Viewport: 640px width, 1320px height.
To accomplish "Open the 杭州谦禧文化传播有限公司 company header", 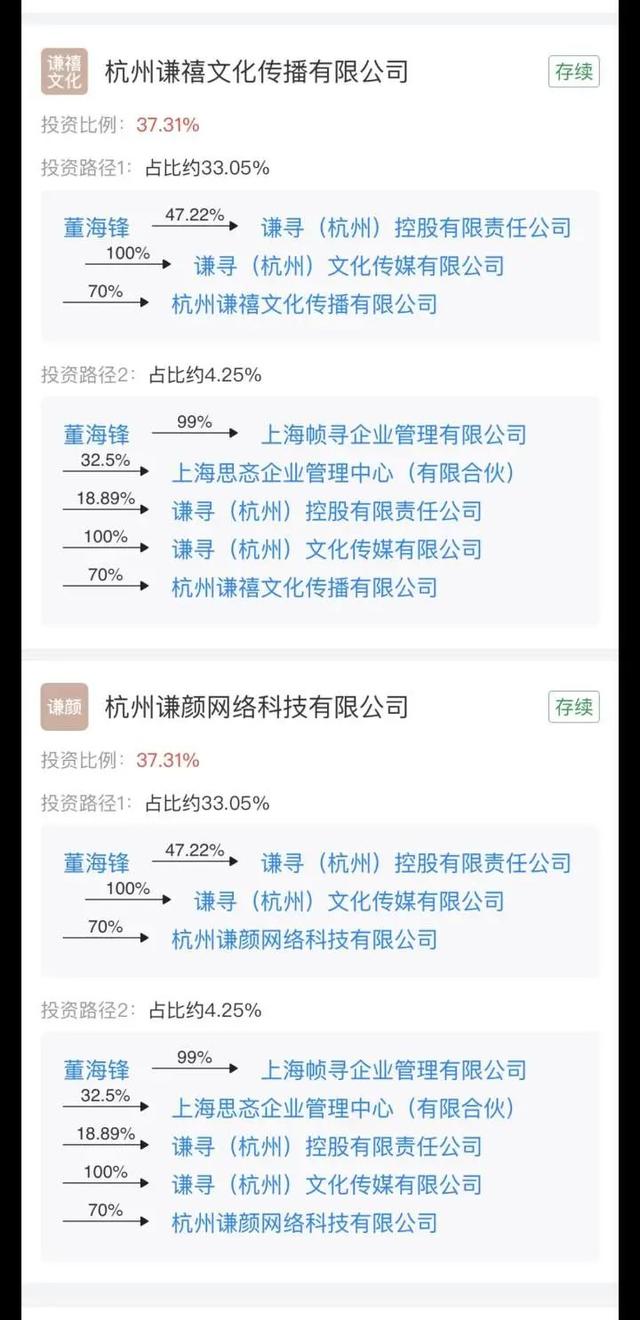I will [x=256, y=72].
